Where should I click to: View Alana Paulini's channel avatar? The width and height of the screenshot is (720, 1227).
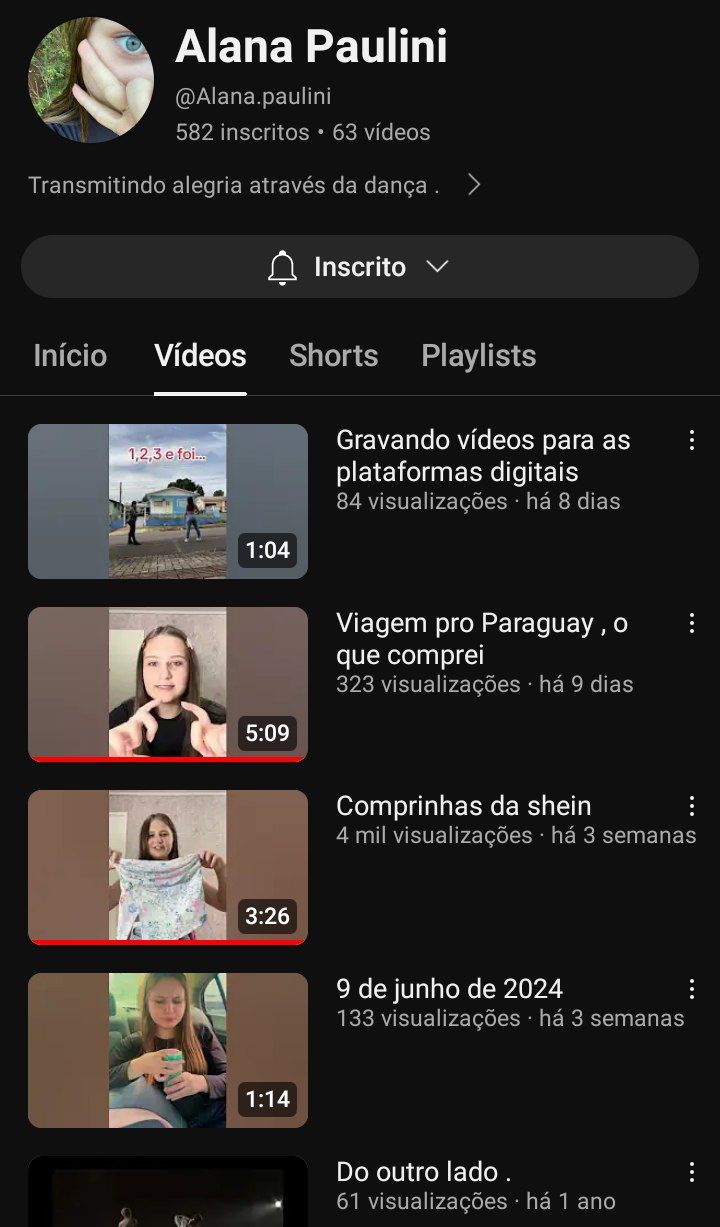coord(91,80)
